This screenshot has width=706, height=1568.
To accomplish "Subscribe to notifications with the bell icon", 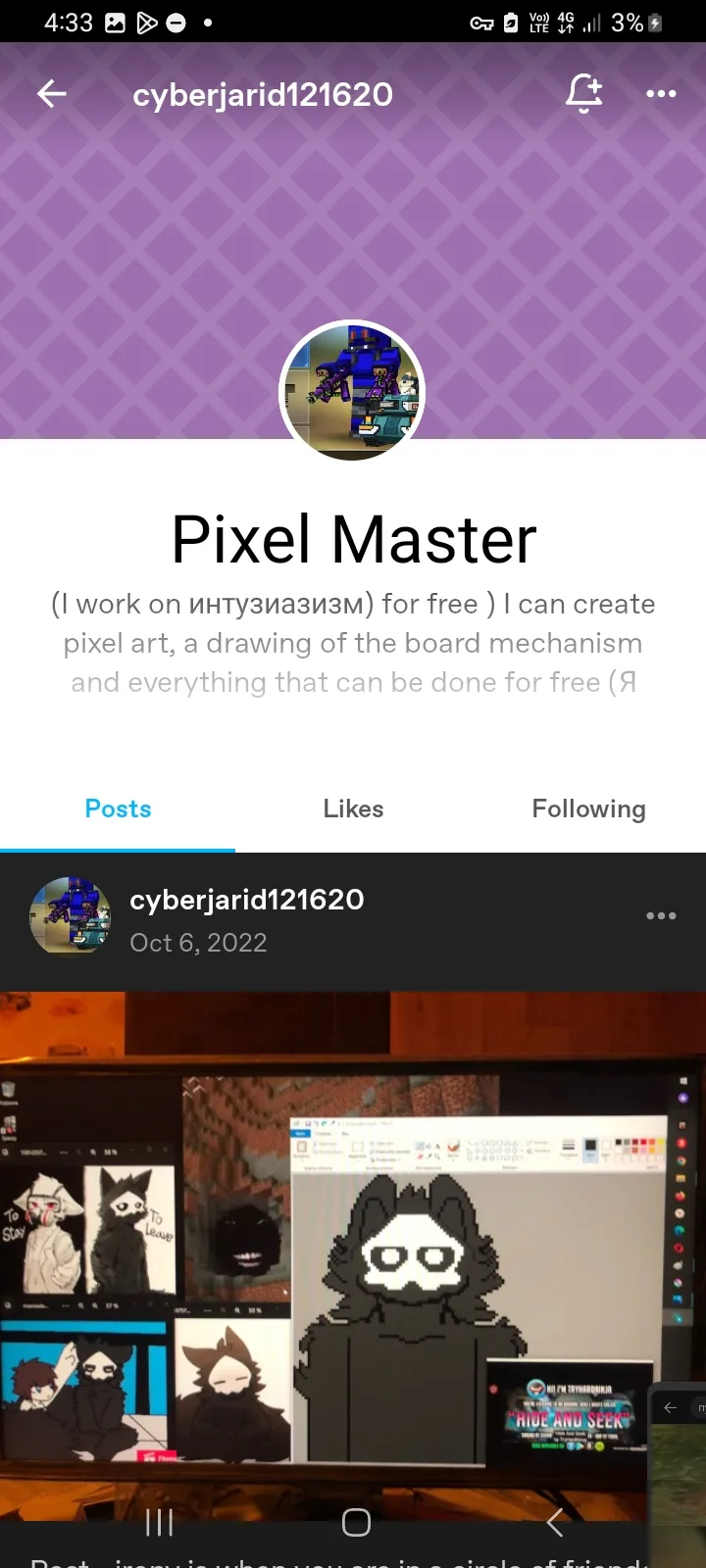I will point(583,94).
